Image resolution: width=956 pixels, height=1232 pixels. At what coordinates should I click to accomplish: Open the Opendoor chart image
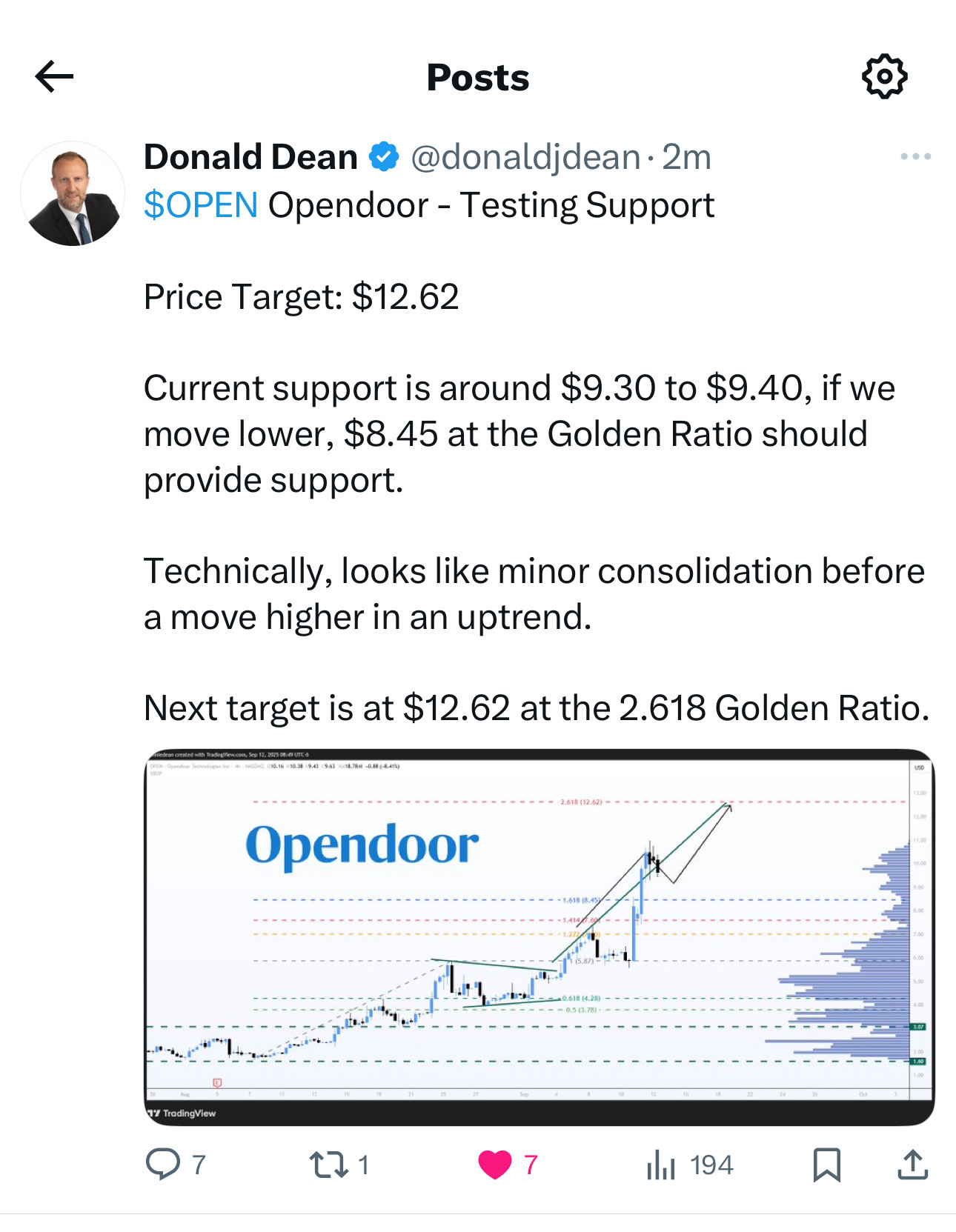pos(539,936)
